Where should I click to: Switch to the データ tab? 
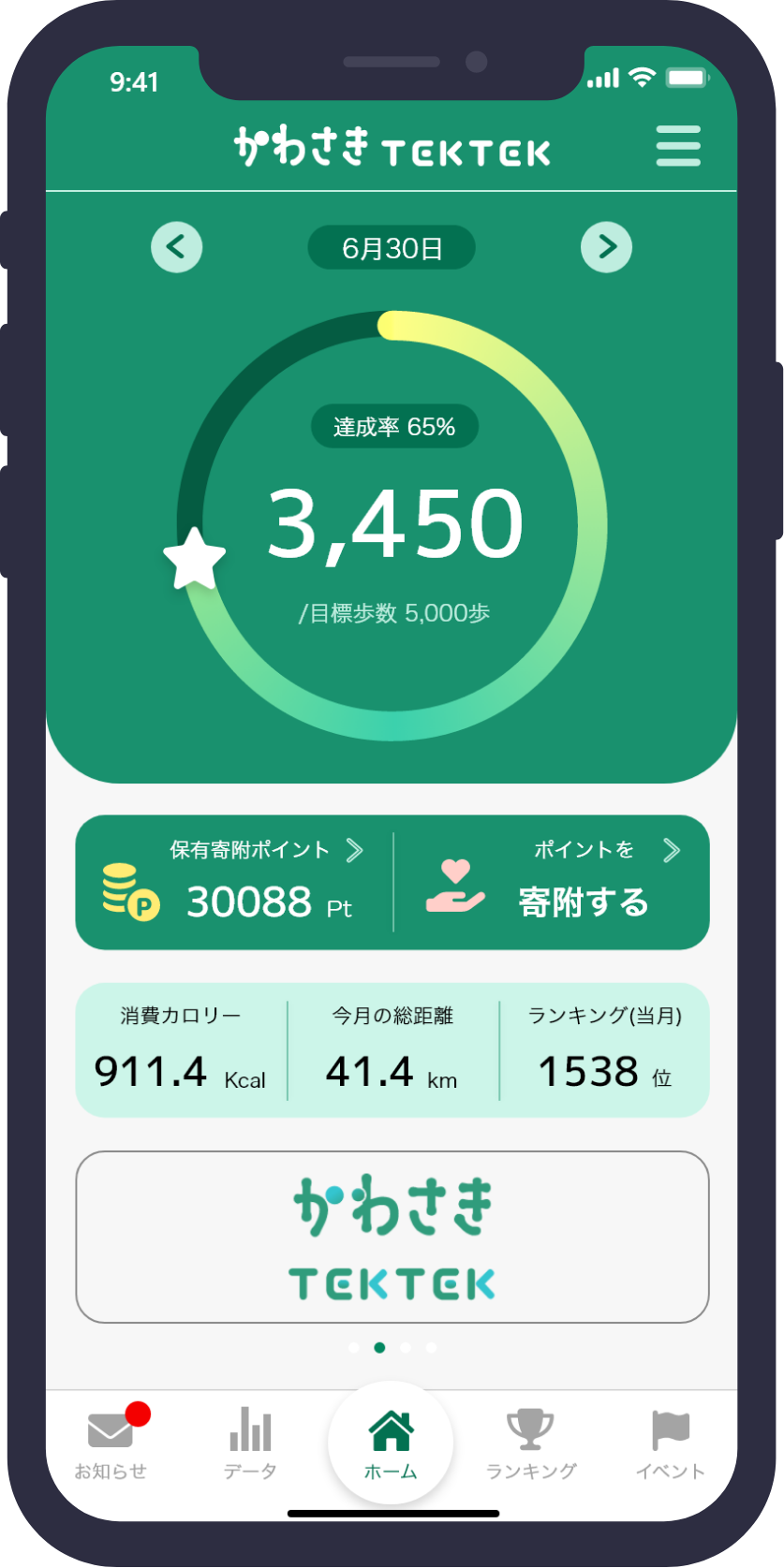[x=250, y=1444]
